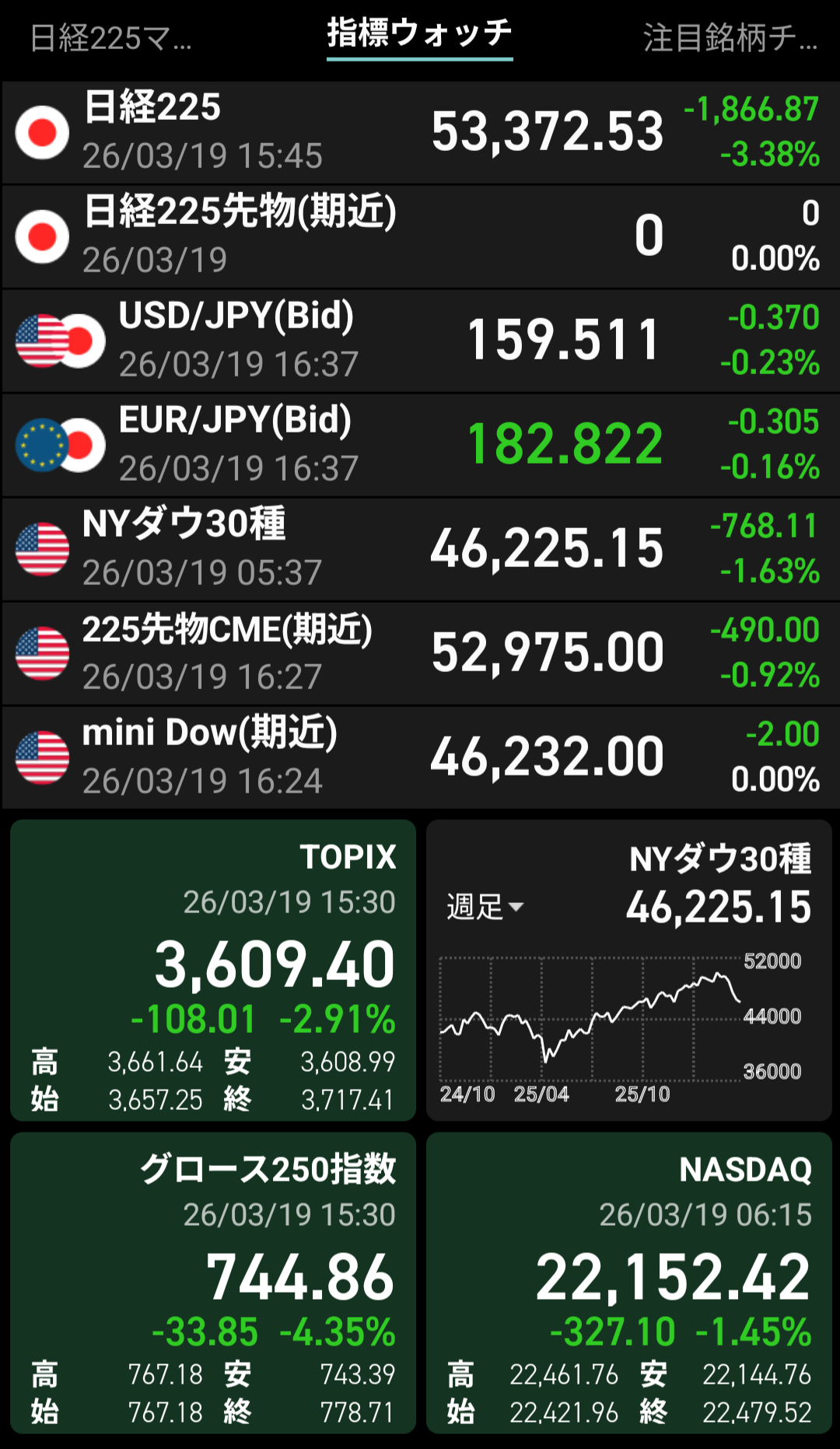Open the 日経225 quote row
The width and height of the screenshot is (840, 1449).
(x=420, y=131)
